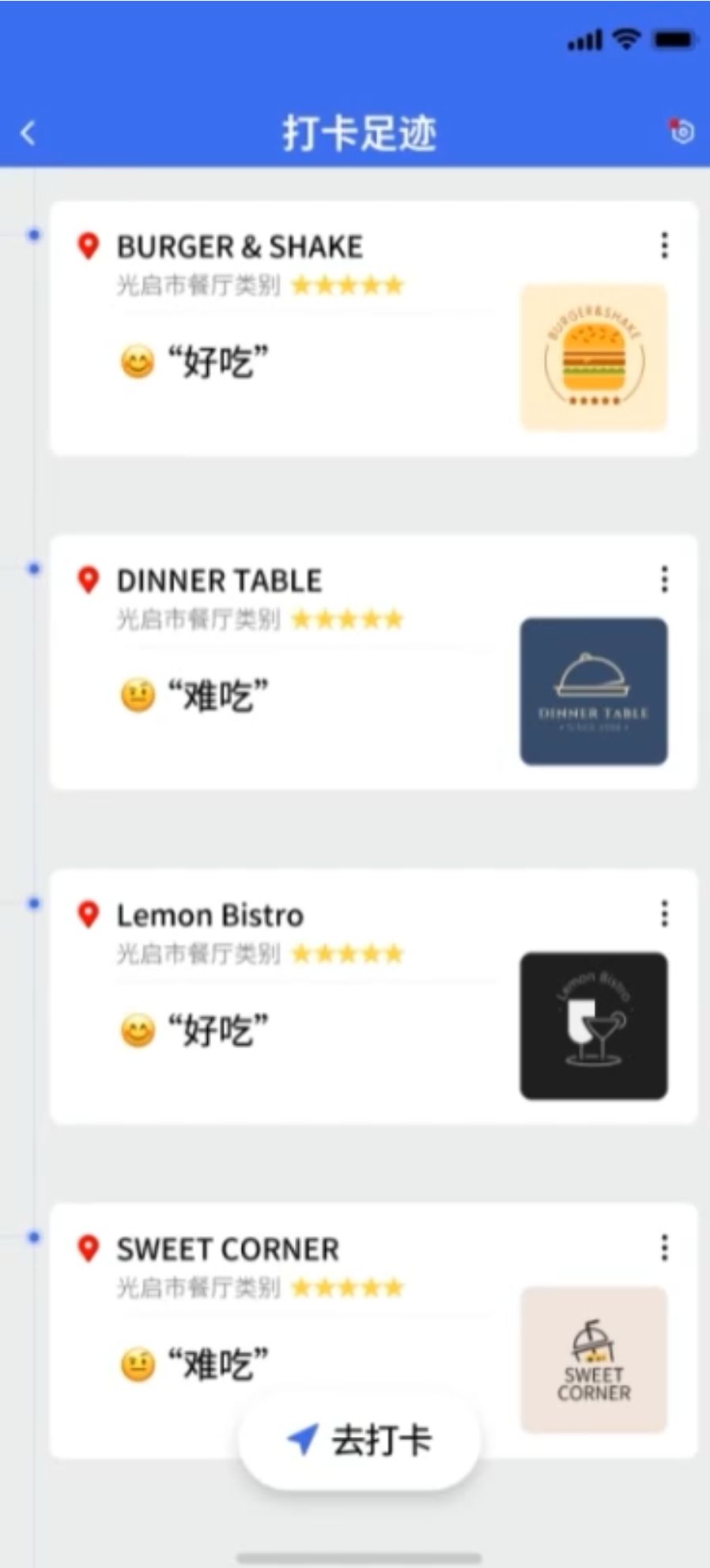The width and height of the screenshot is (710, 1568).
Task: Expand the SWEET CORNER options menu
Action: [664, 1246]
